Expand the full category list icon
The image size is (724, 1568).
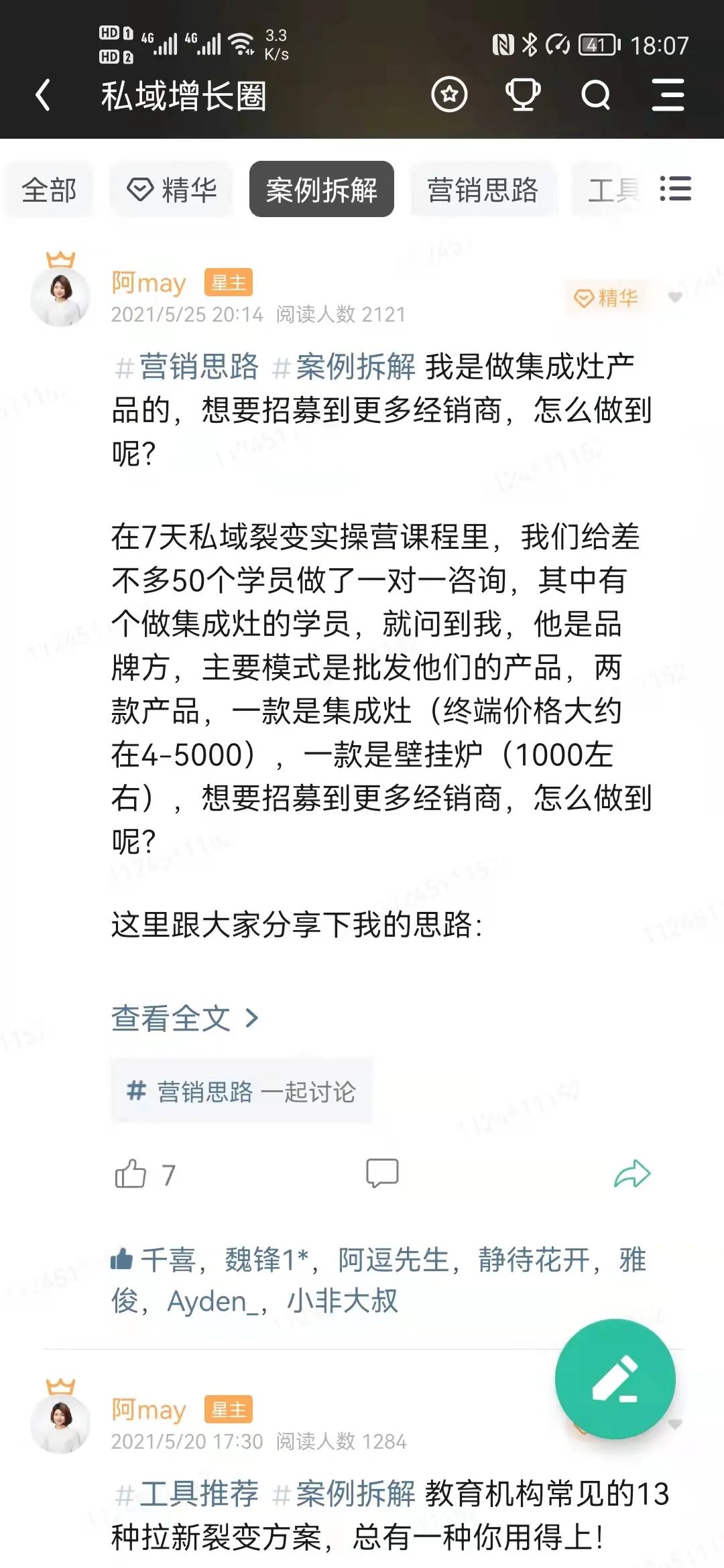[676, 189]
